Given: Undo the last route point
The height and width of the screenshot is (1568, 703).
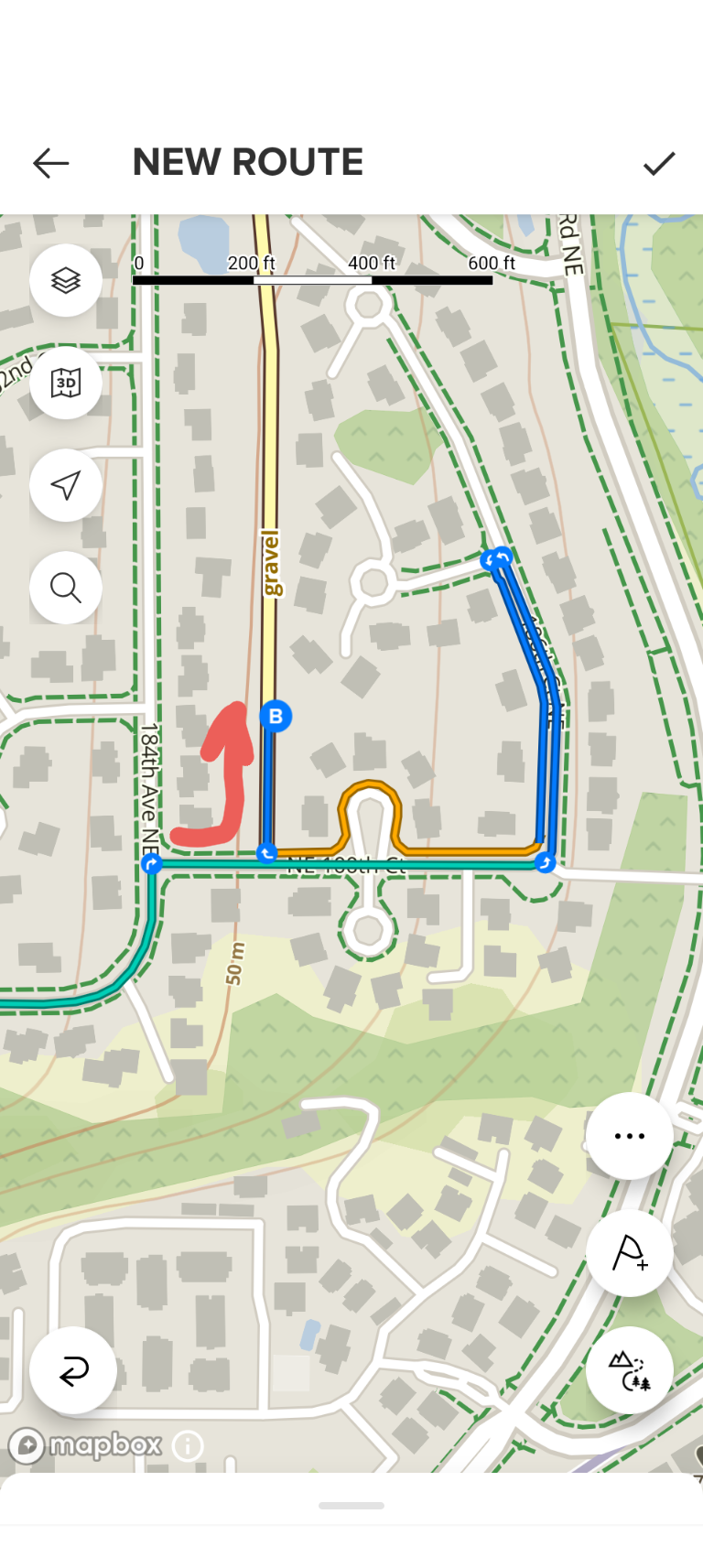Looking at the screenshot, I should tap(73, 1370).
